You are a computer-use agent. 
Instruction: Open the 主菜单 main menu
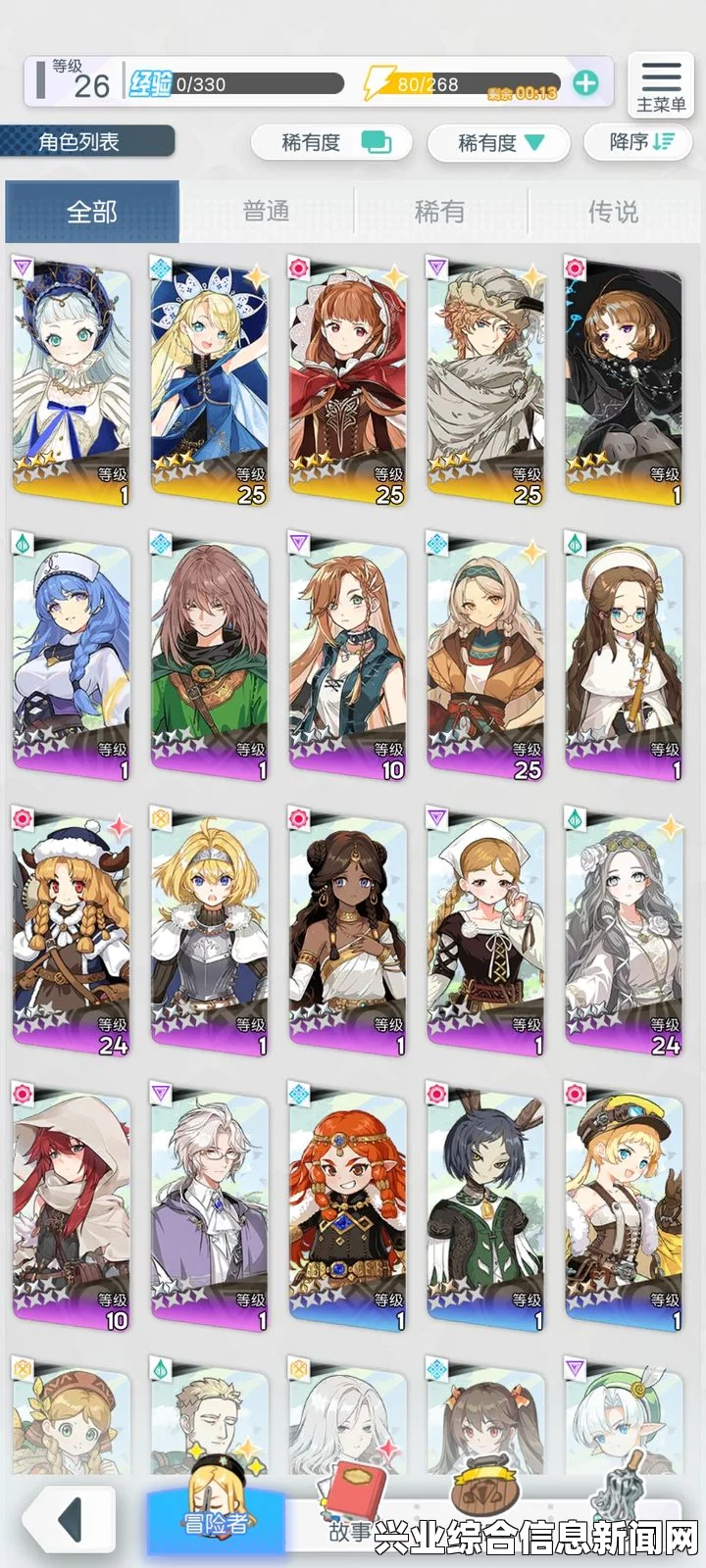[x=661, y=84]
